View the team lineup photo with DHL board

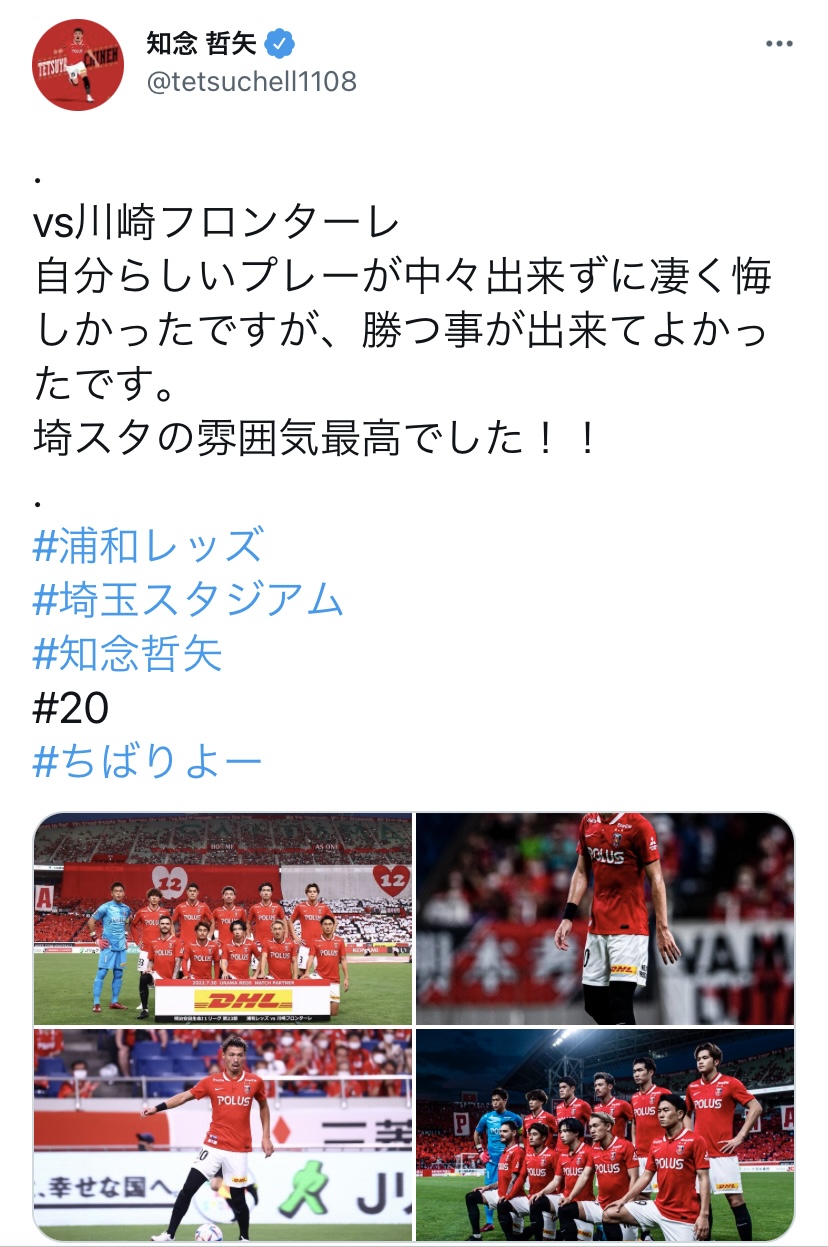[x=223, y=919]
